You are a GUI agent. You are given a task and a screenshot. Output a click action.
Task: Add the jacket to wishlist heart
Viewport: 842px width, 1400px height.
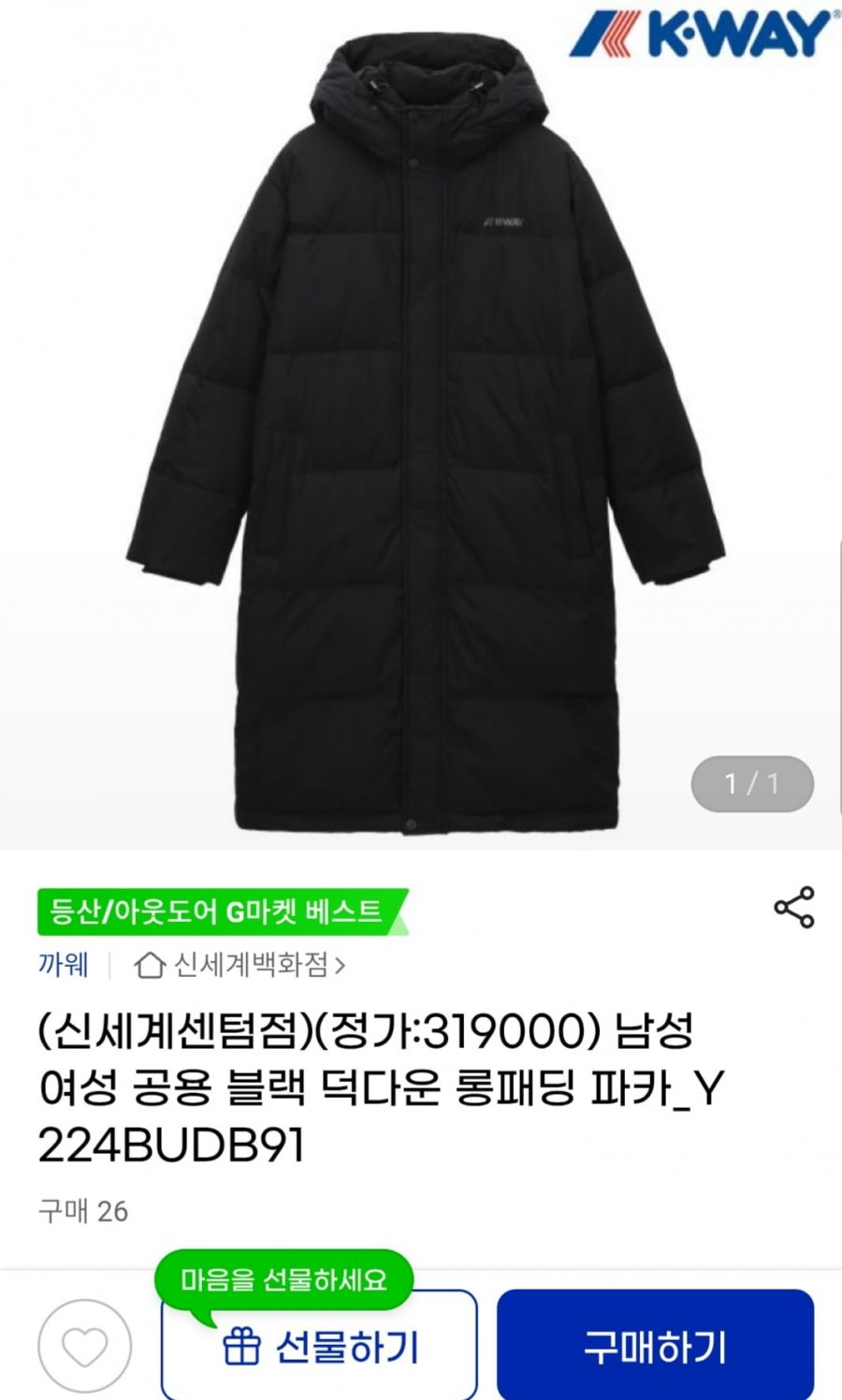point(85,1347)
